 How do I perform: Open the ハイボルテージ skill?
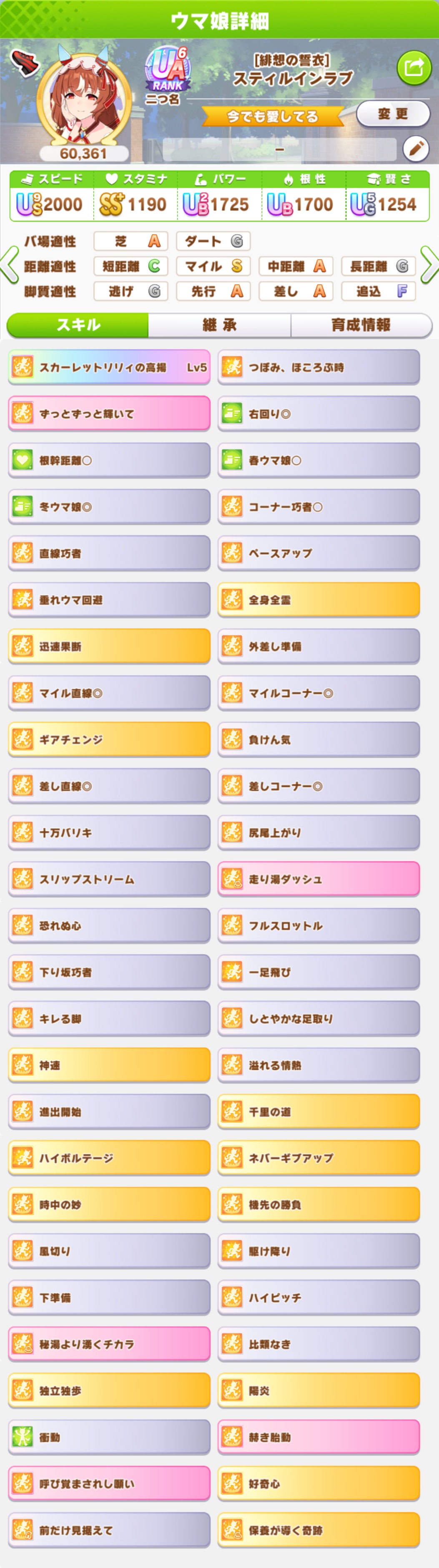(110, 1158)
